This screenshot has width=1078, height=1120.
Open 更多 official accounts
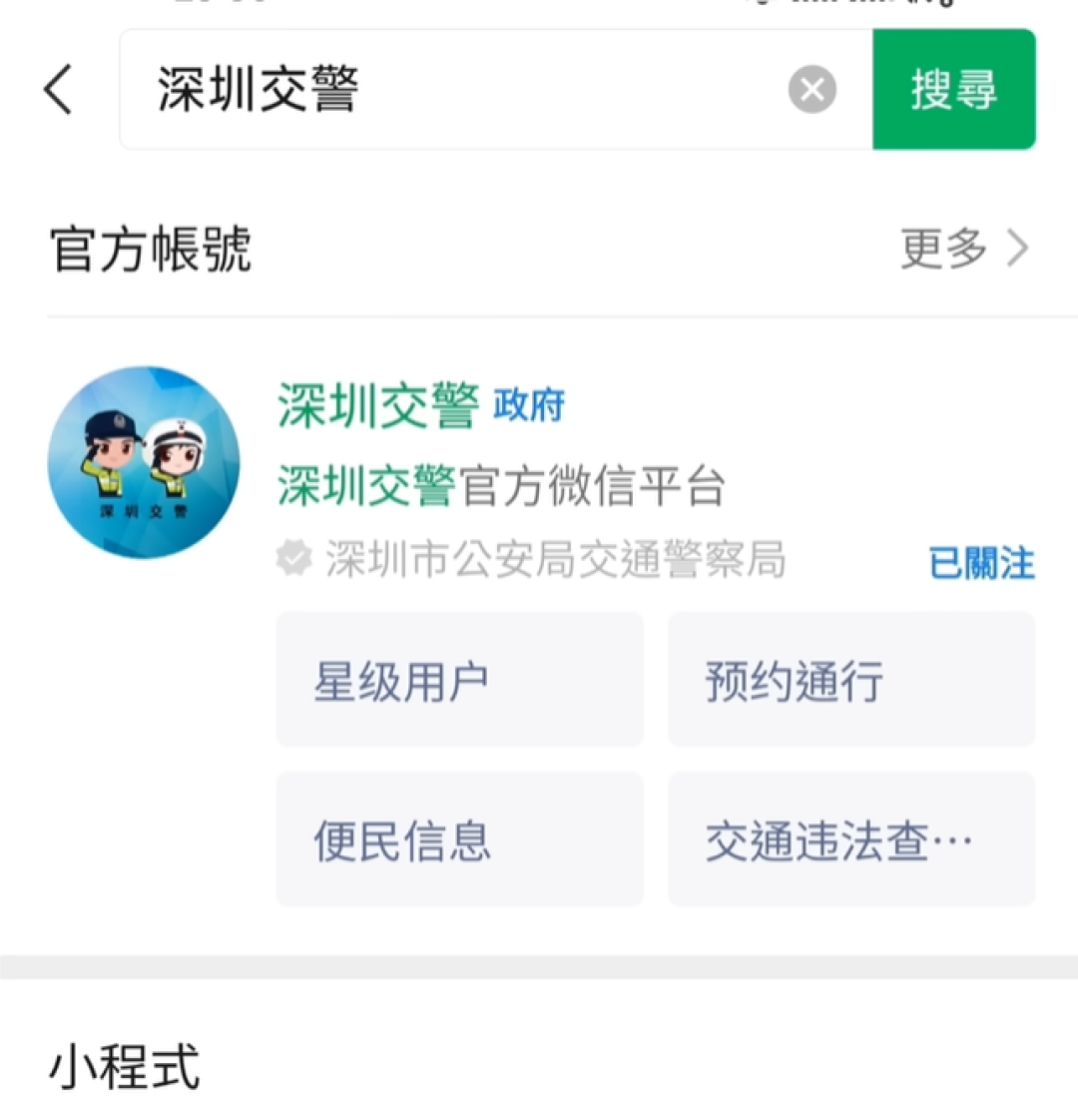[962, 249]
